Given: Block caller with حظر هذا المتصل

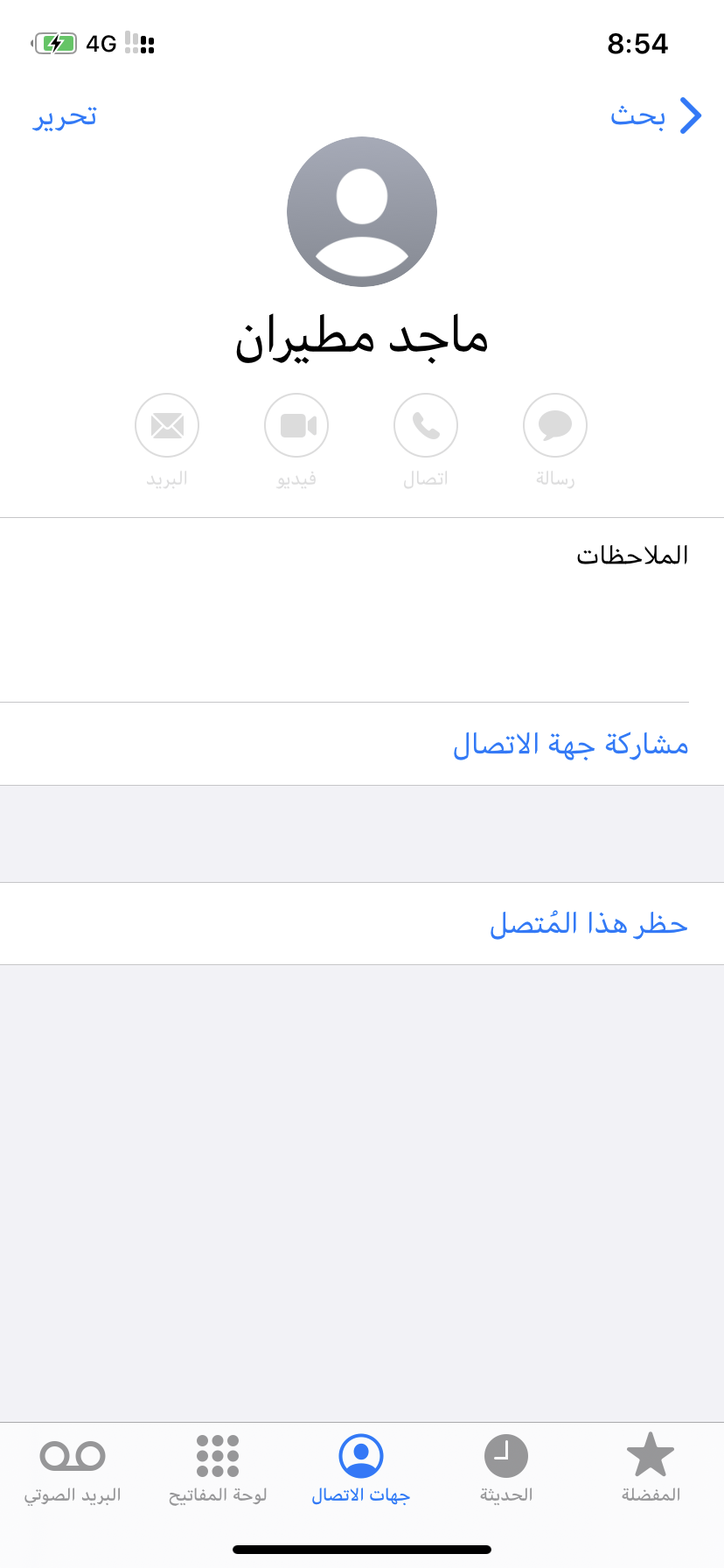Looking at the screenshot, I should tap(362, 924).
